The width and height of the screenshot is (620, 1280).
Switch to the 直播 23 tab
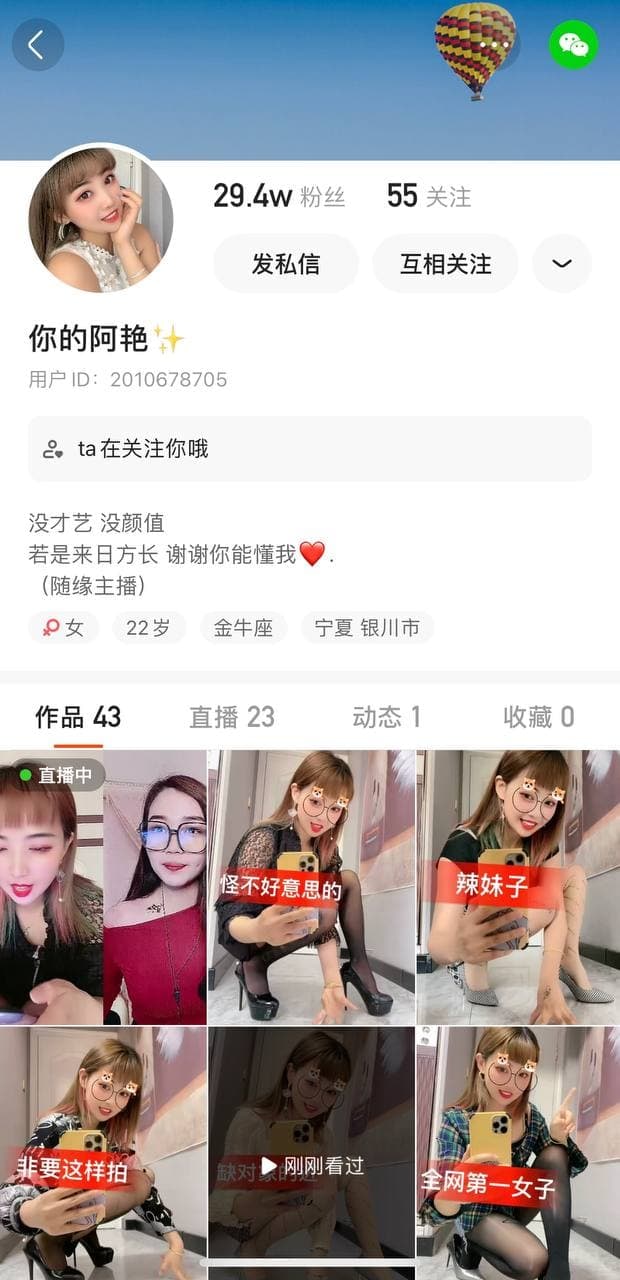232,717
